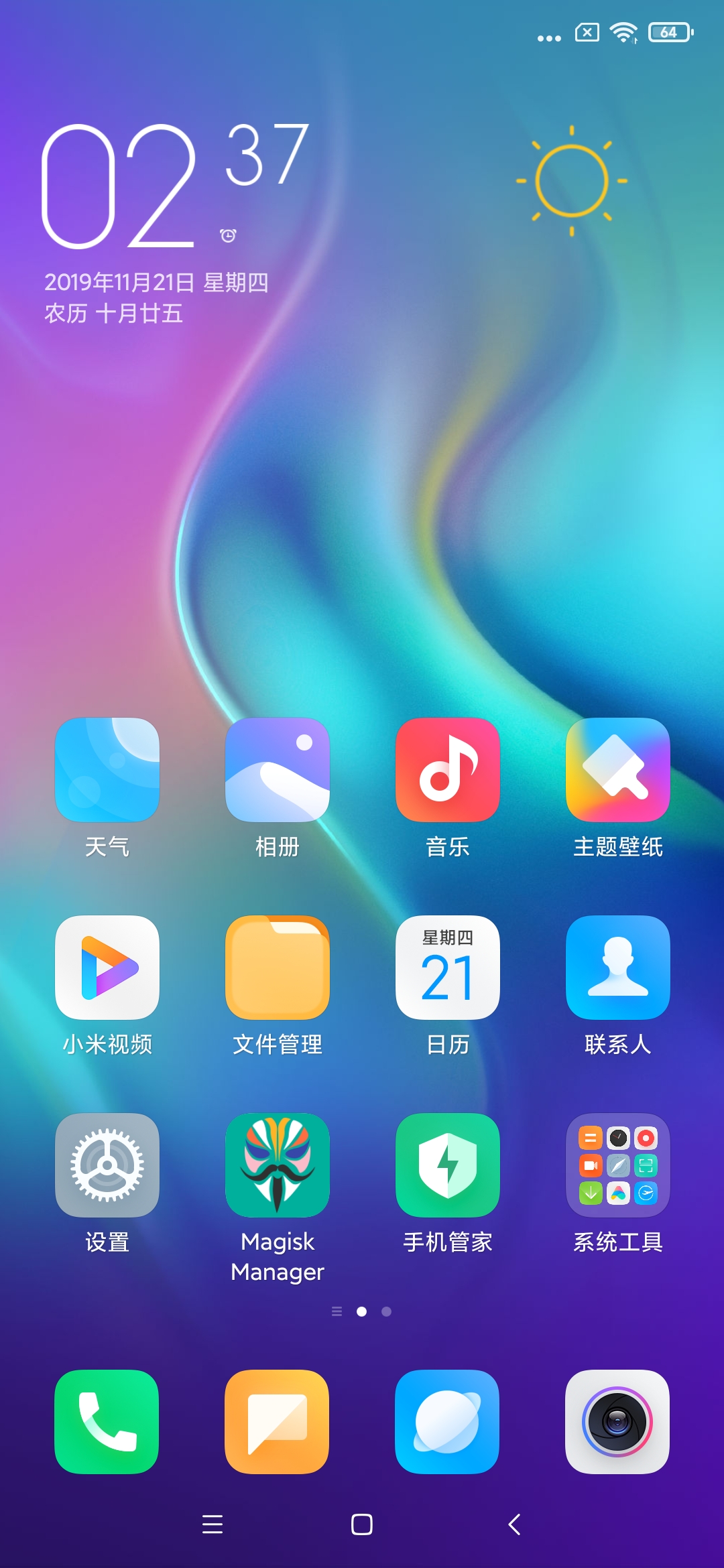Open 设置 settings
Viewport: 724px width, 1568px height.
107,1165
